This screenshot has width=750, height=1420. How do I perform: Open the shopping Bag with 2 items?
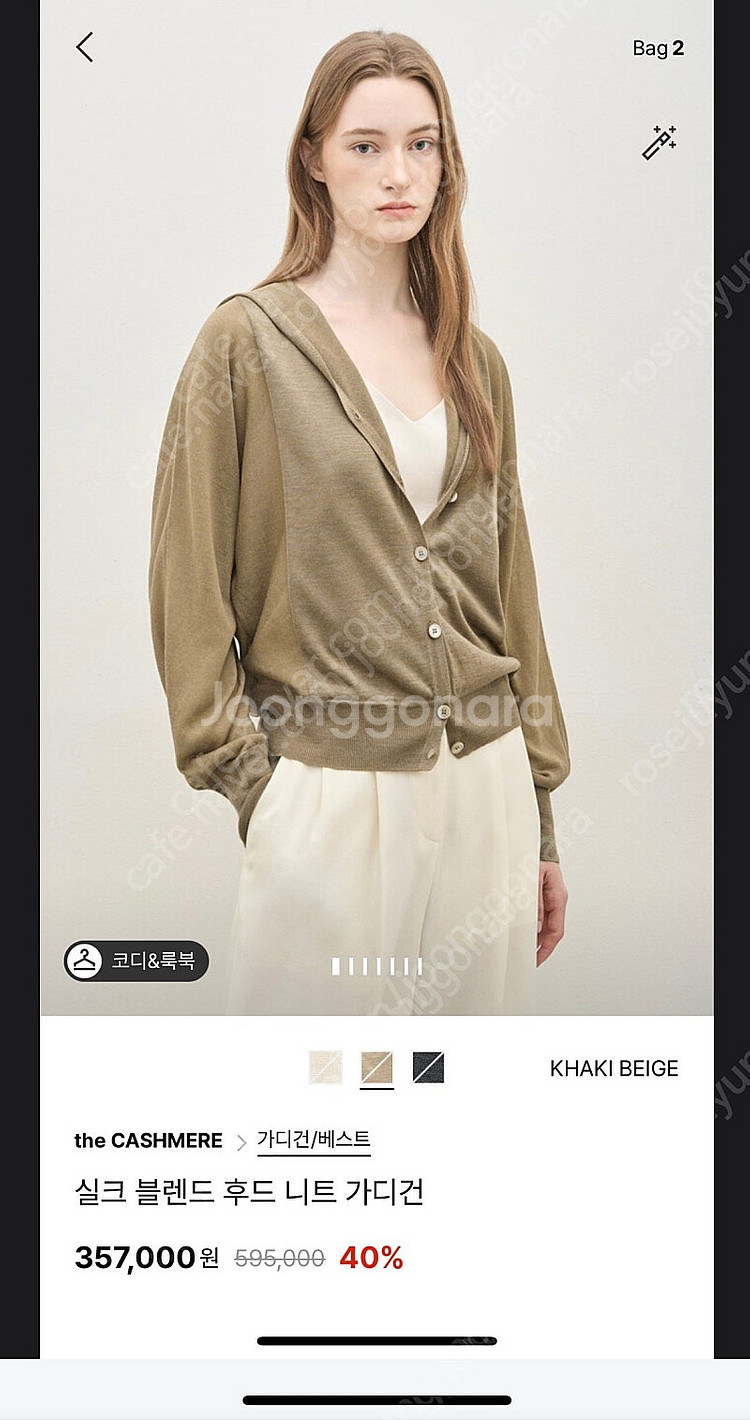pyautogui.click(x=658, y=48)
